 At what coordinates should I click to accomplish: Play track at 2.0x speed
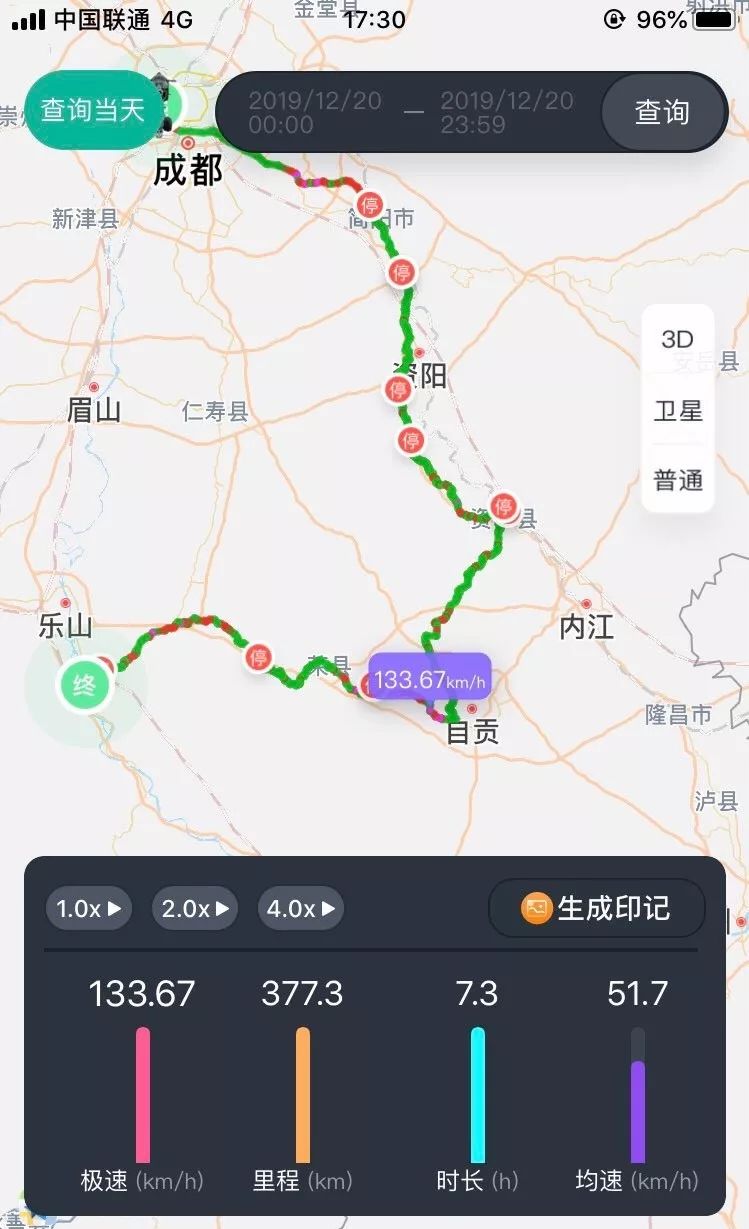(x=194, y=909)
